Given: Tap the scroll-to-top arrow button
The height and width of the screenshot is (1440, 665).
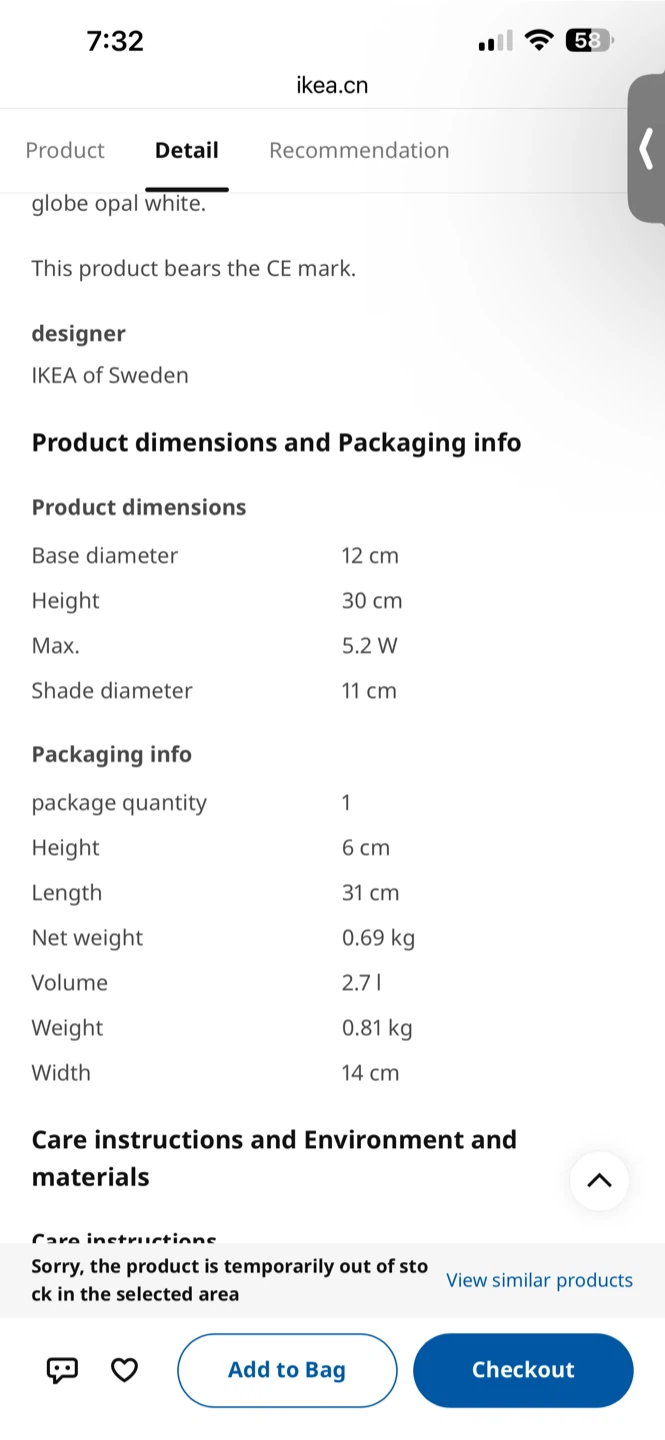Looking at the screenshot, I should [599, 1181].
